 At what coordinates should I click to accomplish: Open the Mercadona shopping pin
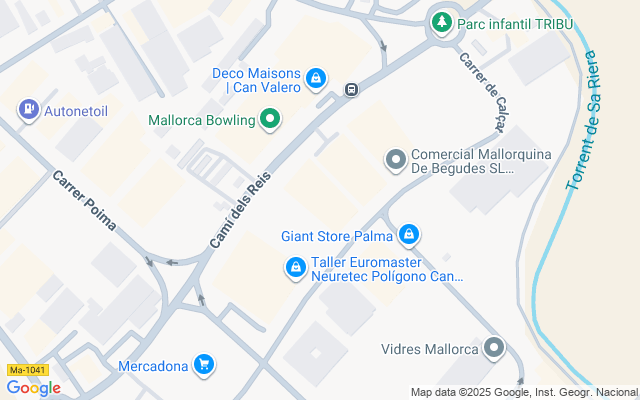tap(205, 365)
